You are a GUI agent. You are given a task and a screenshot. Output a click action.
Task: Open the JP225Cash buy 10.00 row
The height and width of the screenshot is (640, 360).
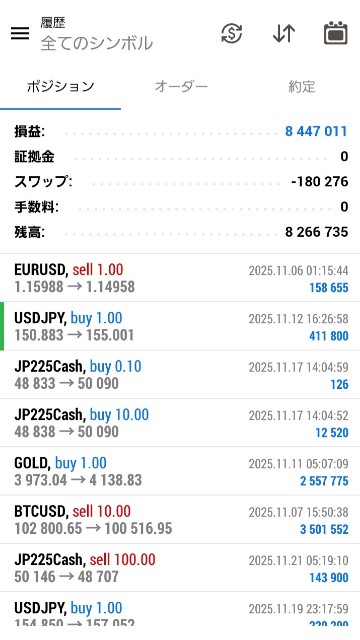180,423
